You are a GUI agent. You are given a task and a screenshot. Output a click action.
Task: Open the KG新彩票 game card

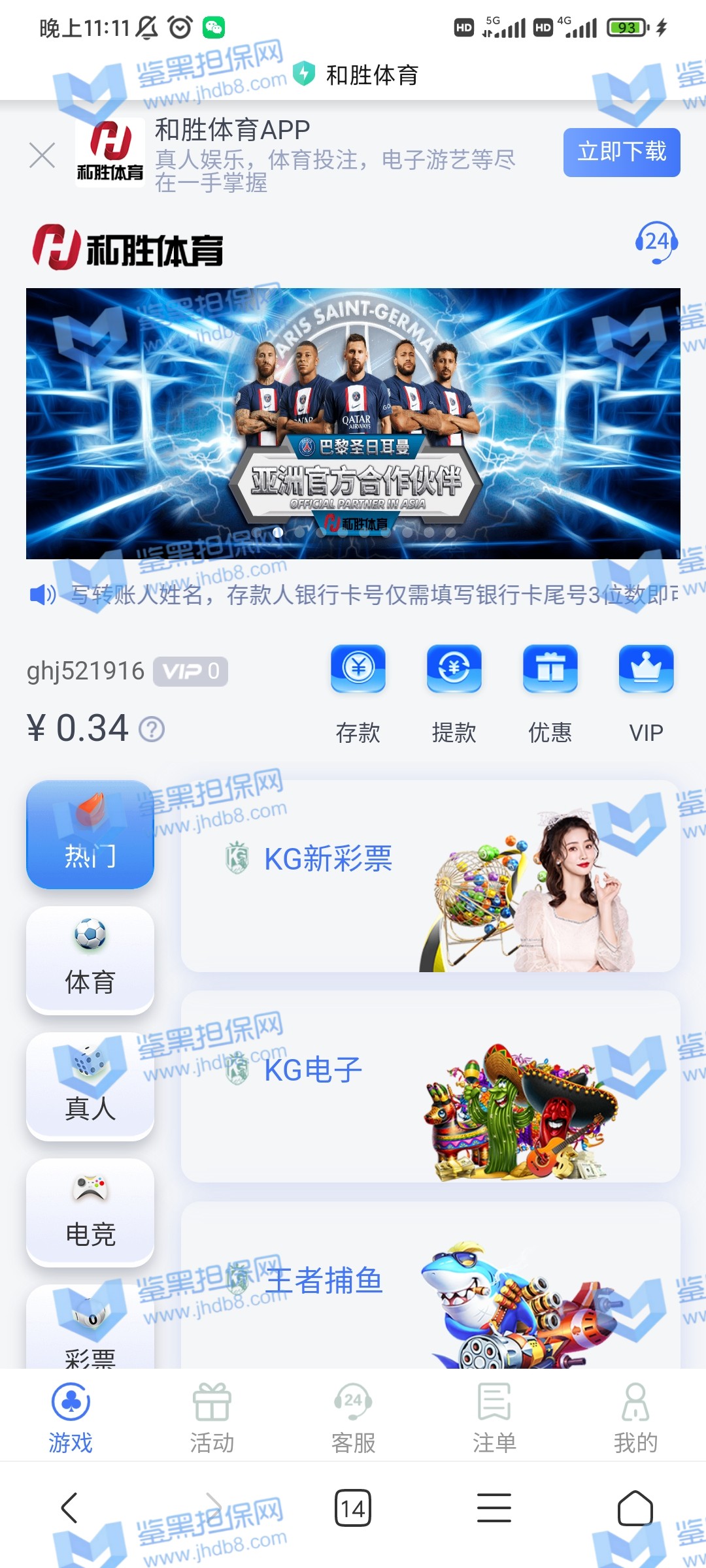coord(430,875)
